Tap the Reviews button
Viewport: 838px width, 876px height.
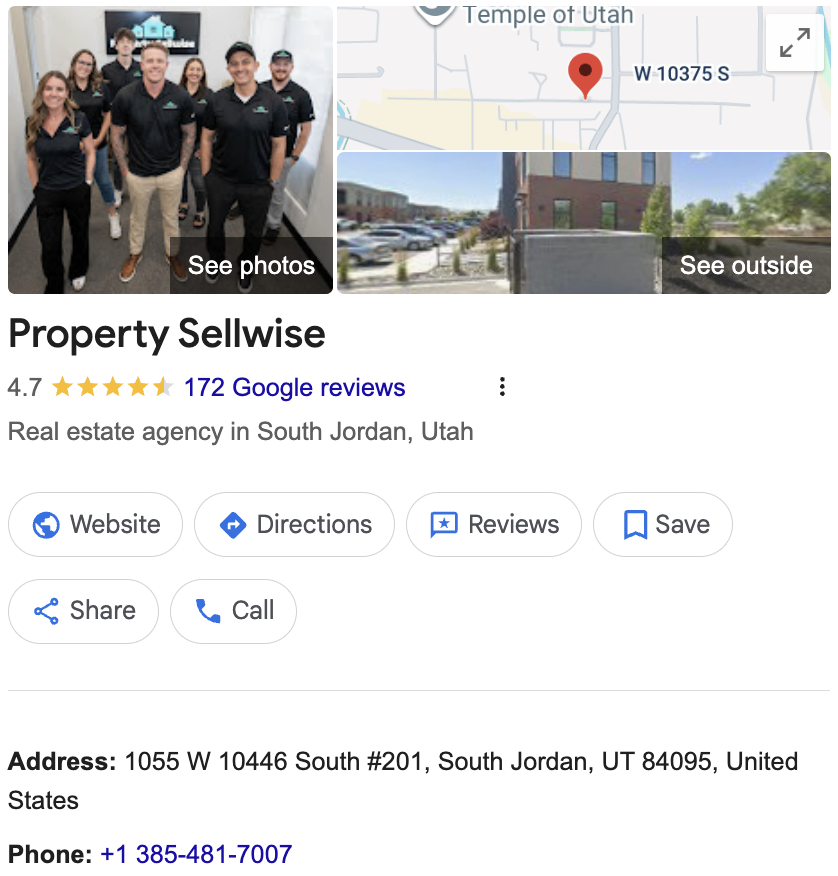point(493,524)
